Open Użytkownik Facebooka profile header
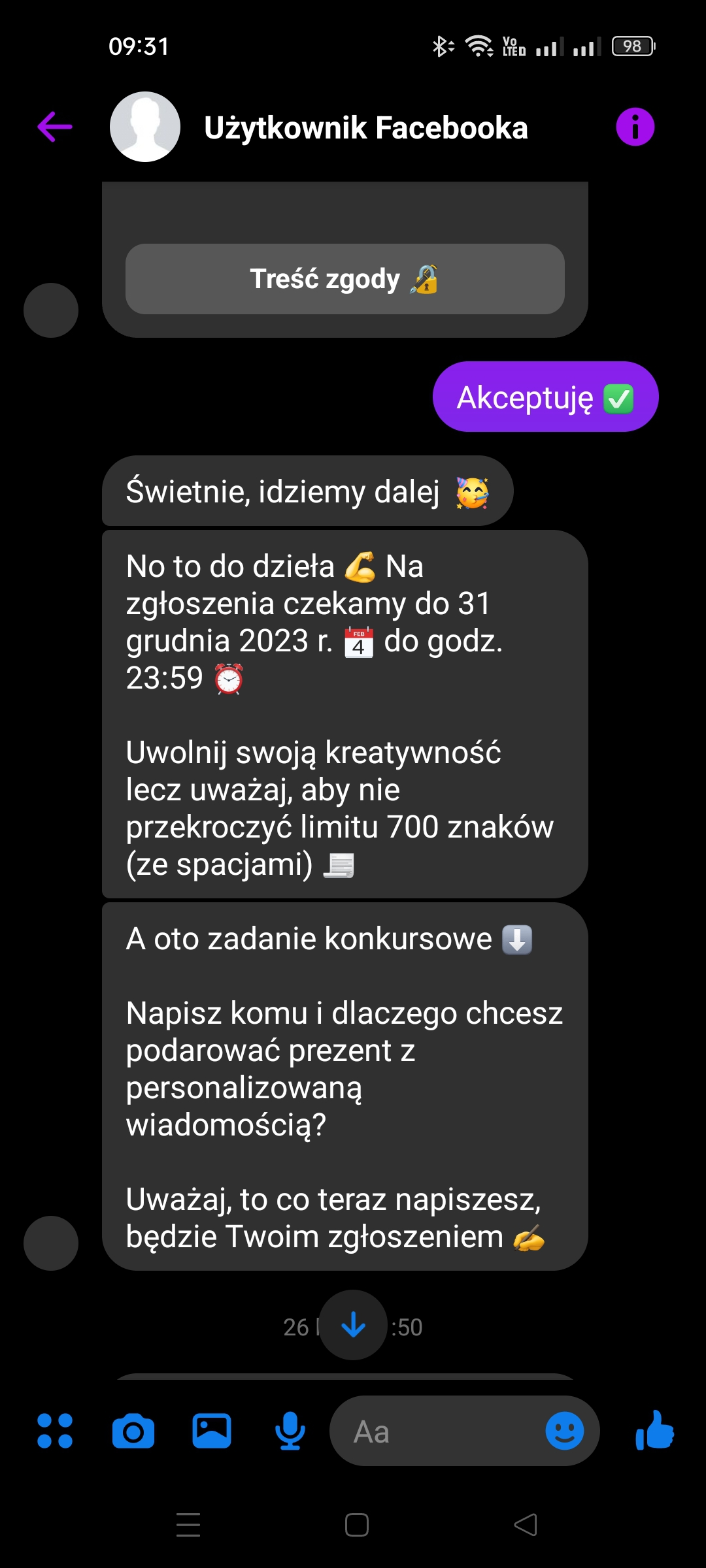This screenshot has height=1568, width=706. click(x=365, y=128)
